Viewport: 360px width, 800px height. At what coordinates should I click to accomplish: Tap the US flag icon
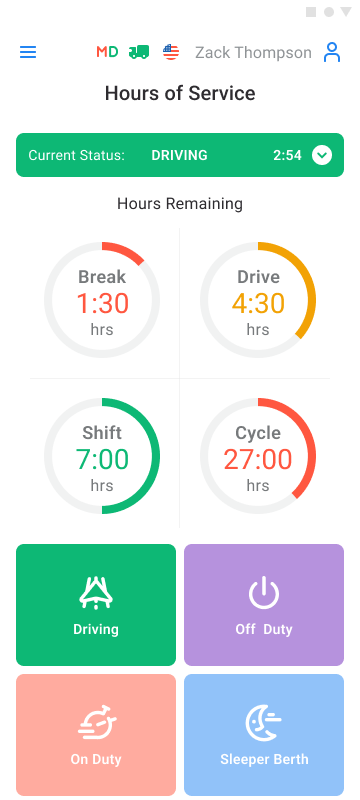tap(171, 52)
